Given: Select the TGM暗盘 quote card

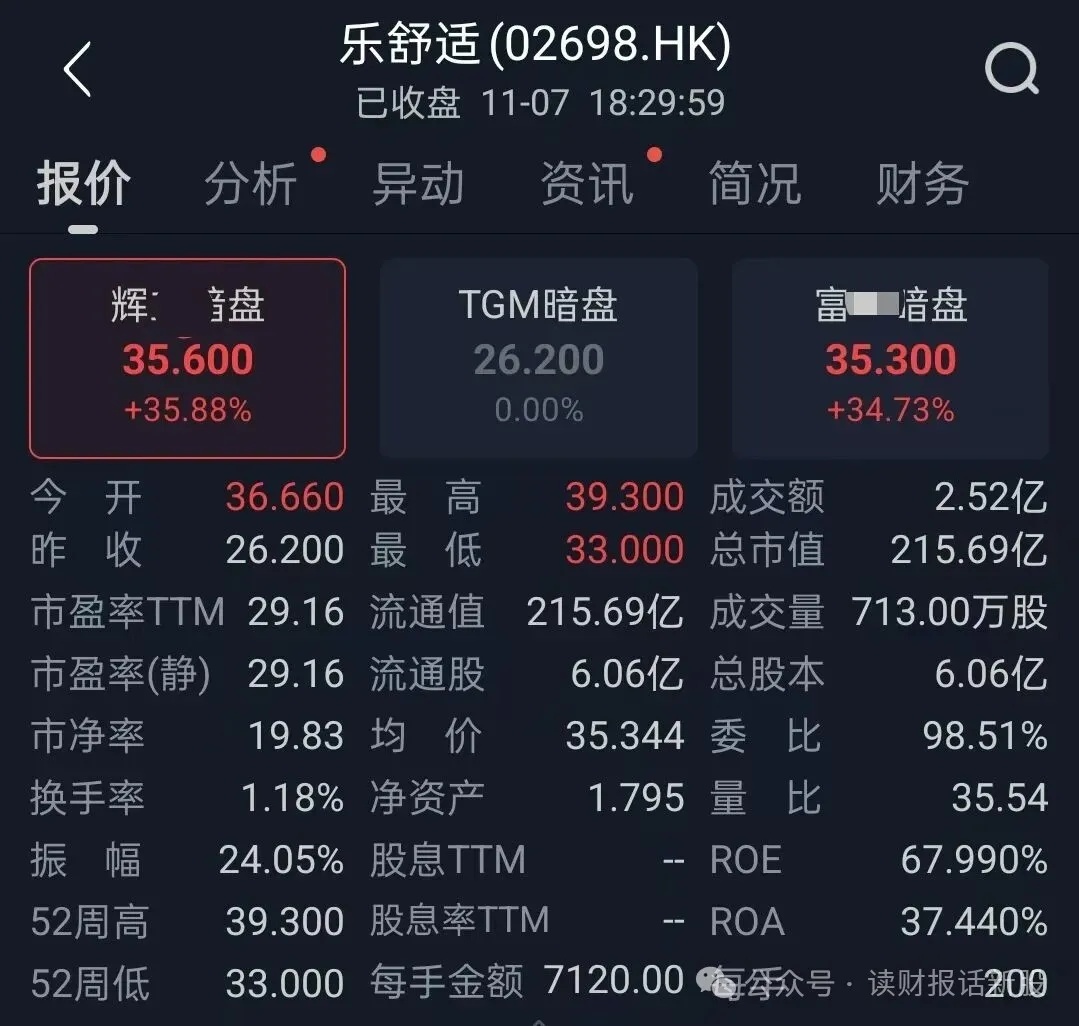Looking at the screenshot, I should pos(539,358).
